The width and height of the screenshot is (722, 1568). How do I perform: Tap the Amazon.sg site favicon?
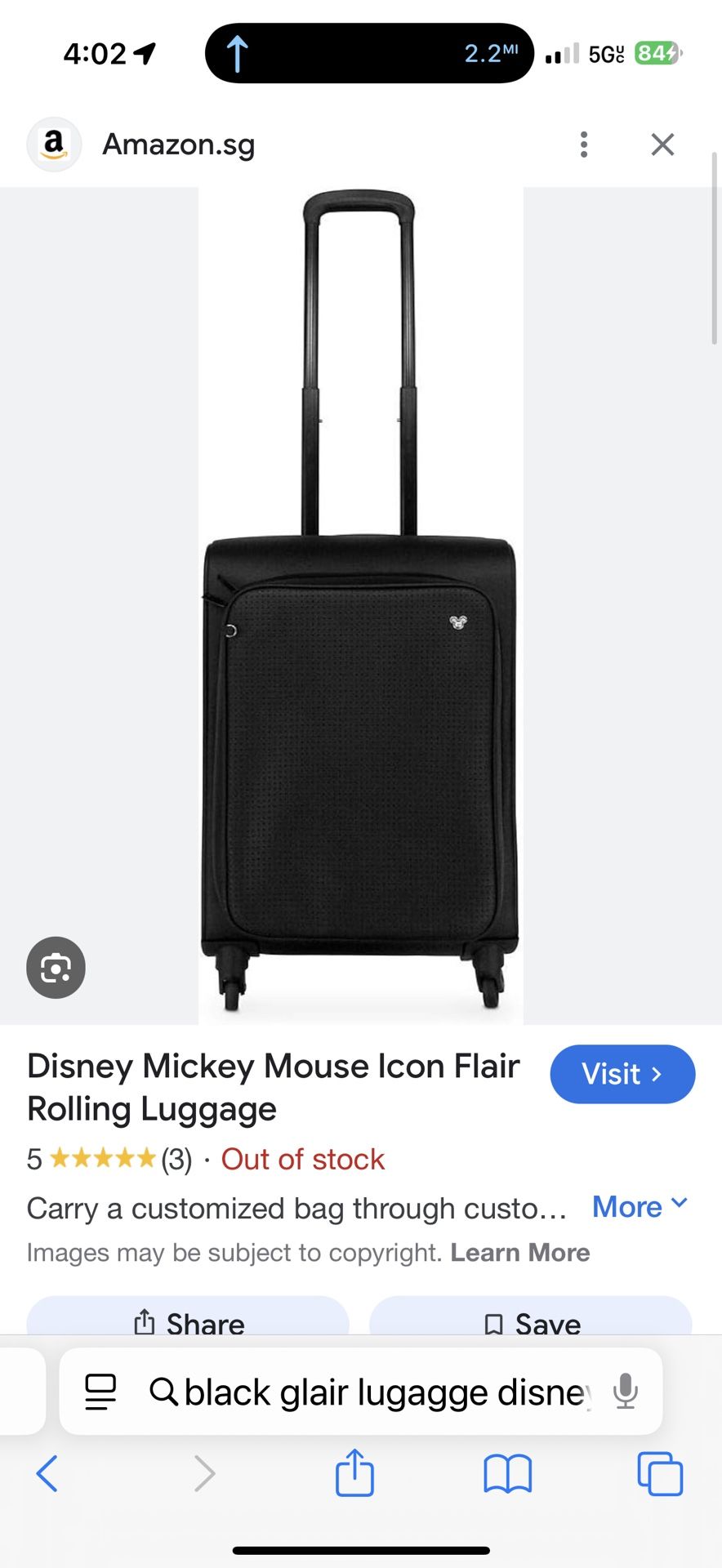pyautogui.click(x=54, y=144)
